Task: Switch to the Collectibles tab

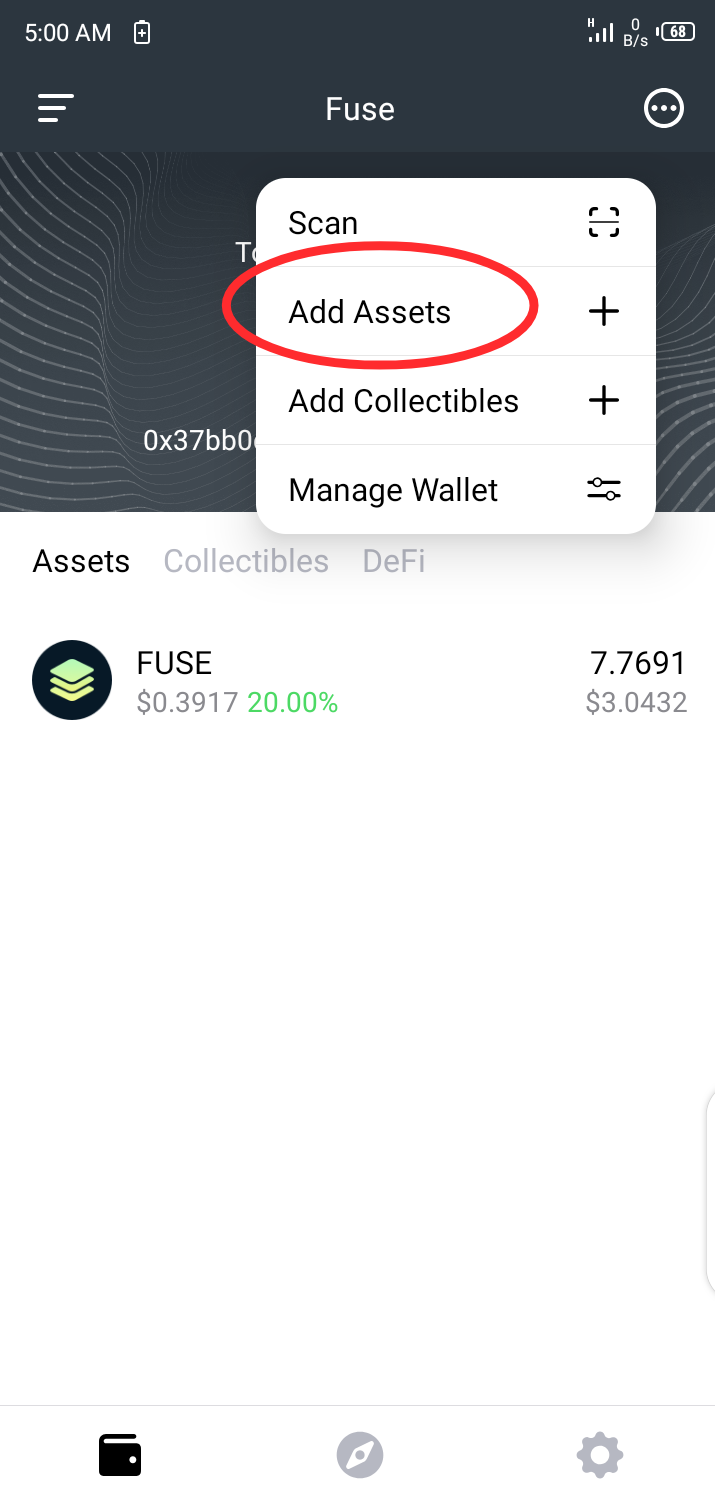Action: point(246,561)
